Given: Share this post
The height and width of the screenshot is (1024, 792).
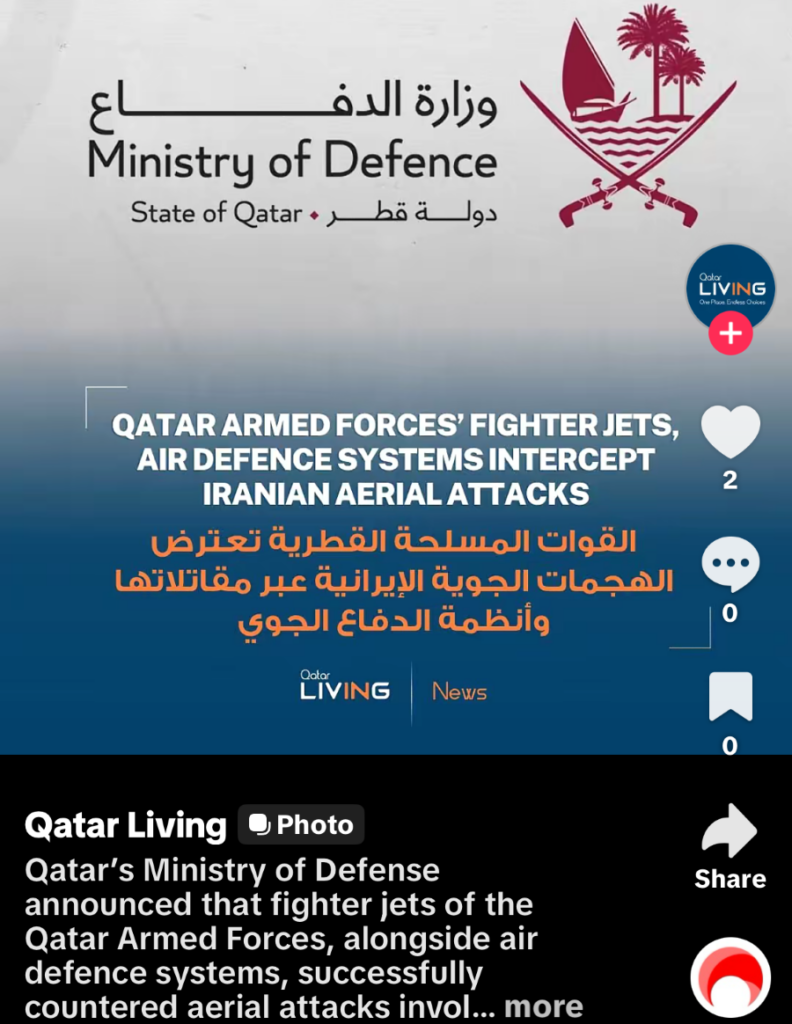Looking at the screenshot, I should pos(730,832).
